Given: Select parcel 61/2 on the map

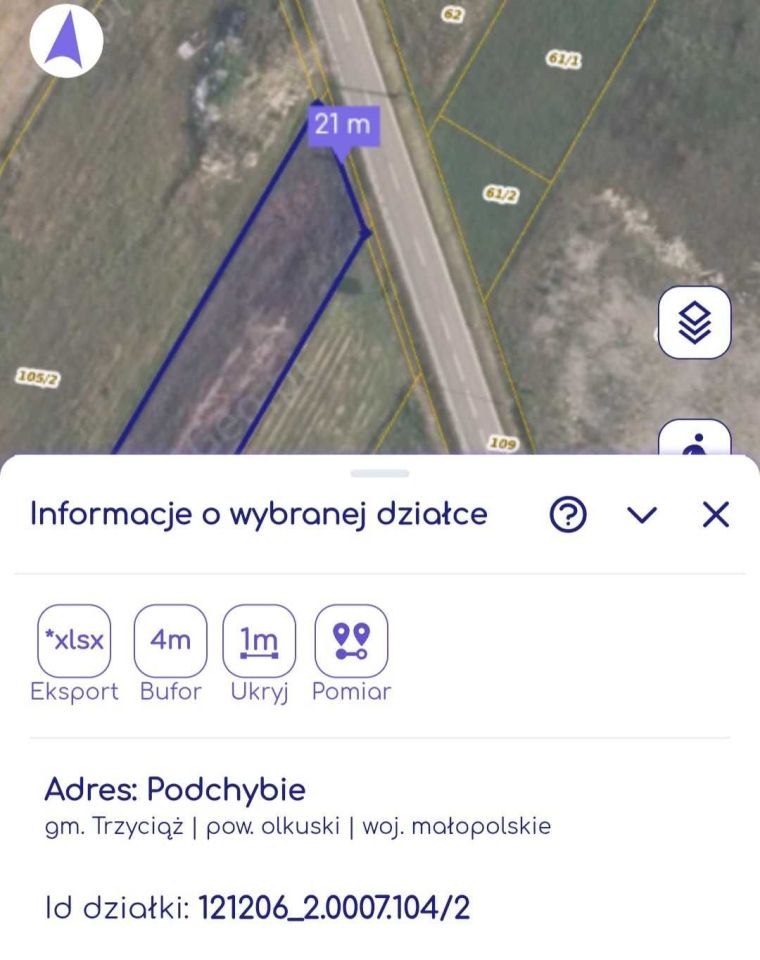Looking at the screenshot, I should point(500,190).
